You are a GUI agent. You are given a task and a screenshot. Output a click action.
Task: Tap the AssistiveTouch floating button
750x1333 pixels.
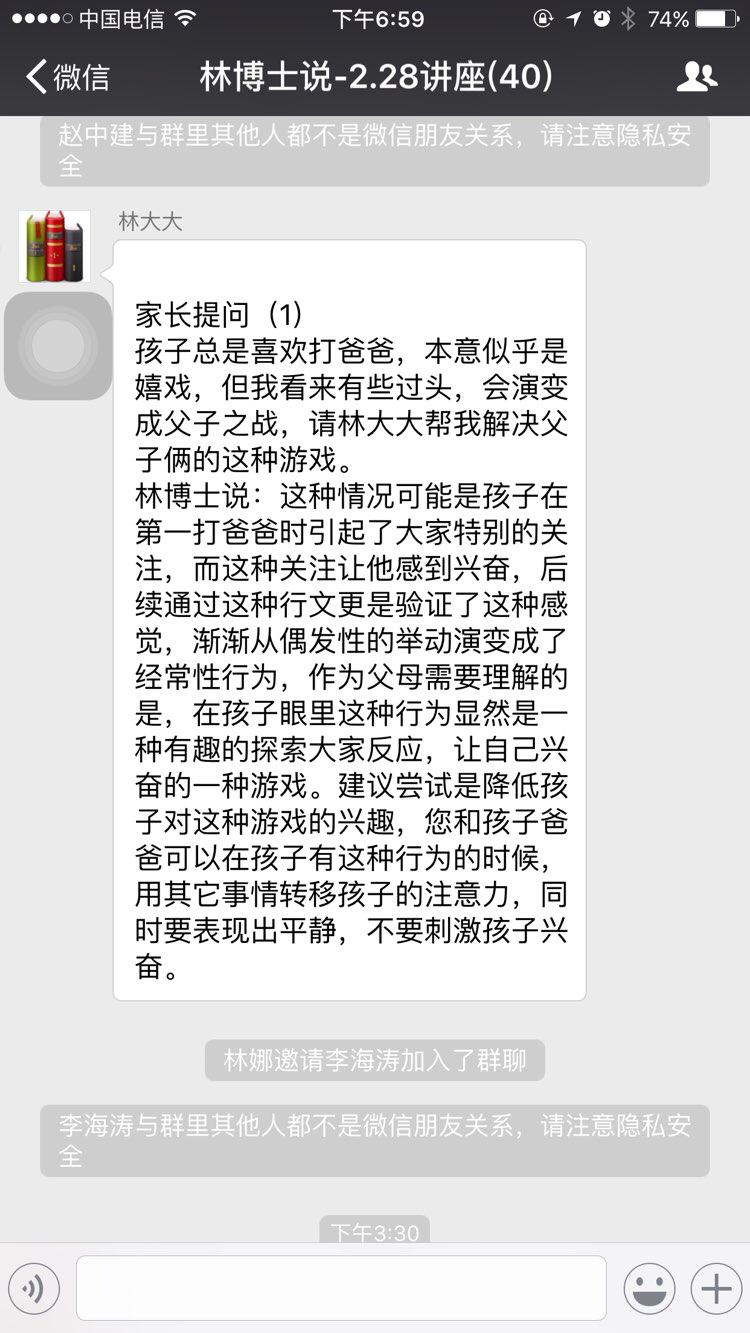pos(58,346)
